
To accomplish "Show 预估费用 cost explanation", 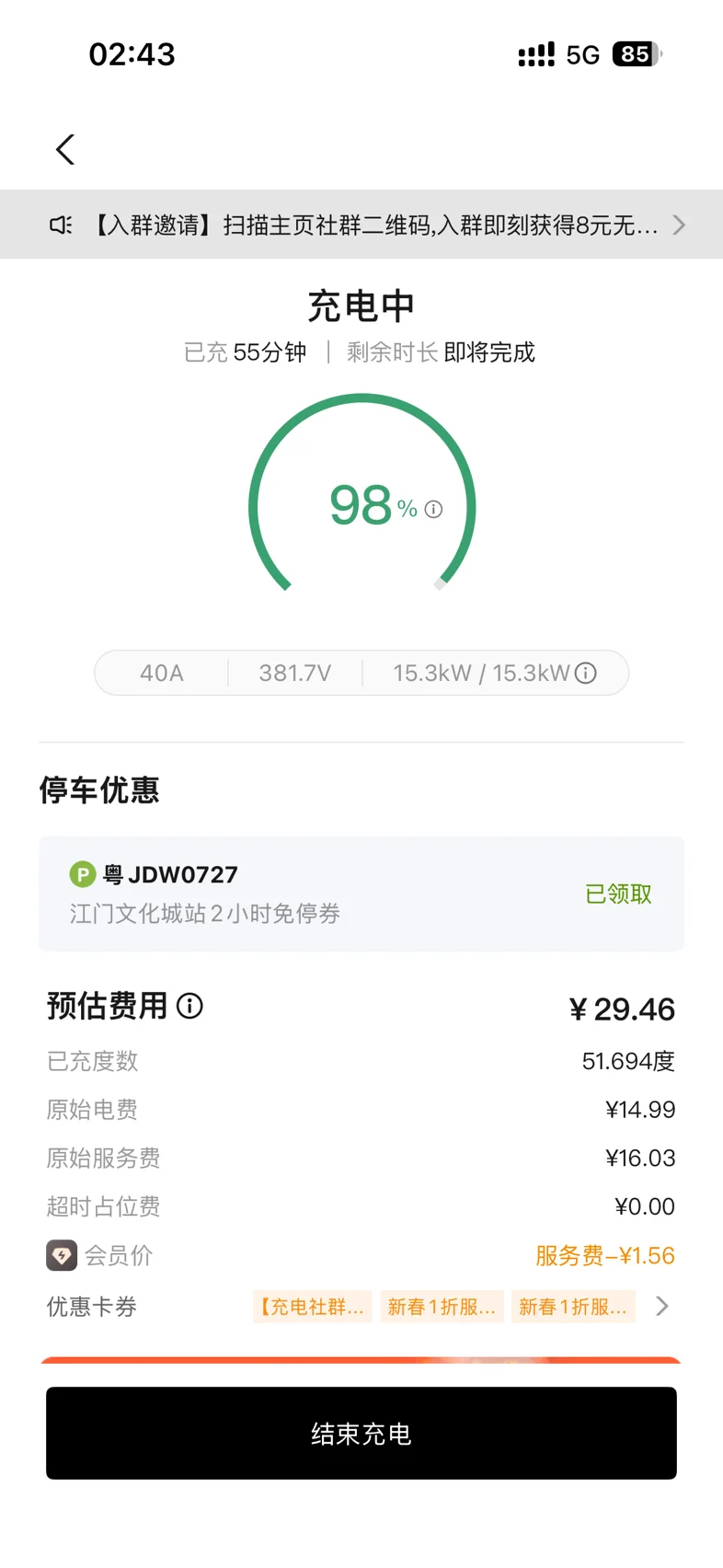I will pos(190,1006).
